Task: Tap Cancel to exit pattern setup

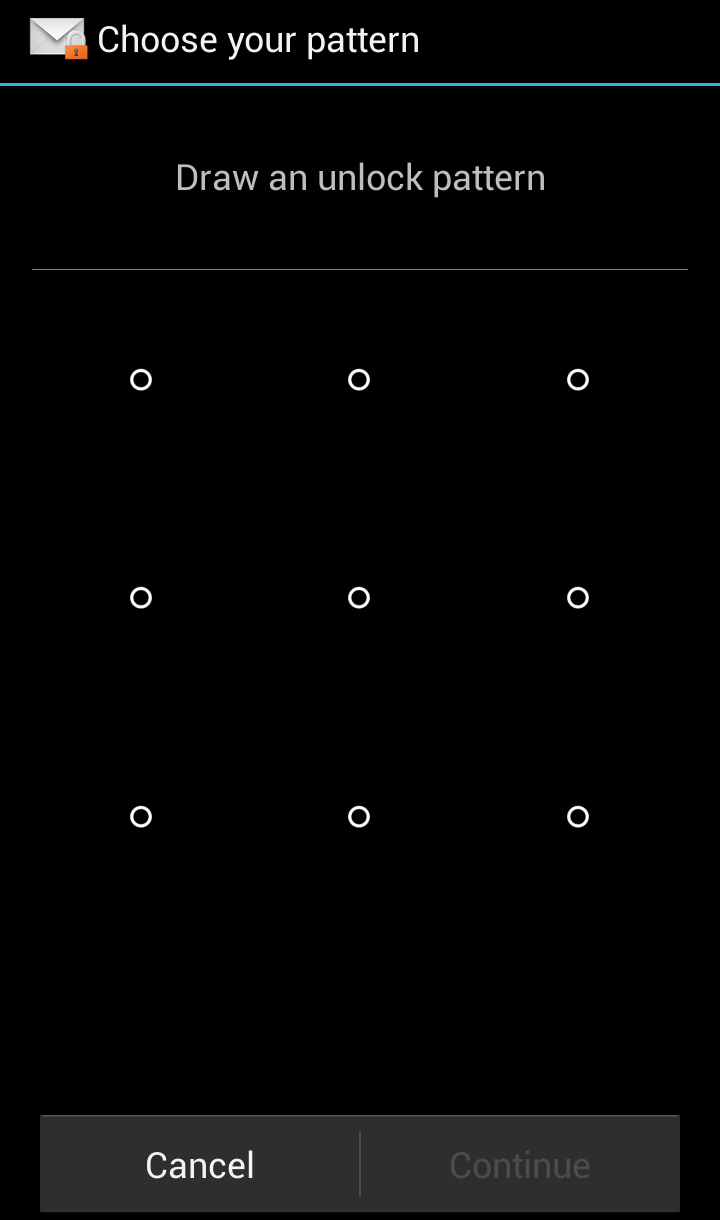Action: click(x=200, y=1165)
